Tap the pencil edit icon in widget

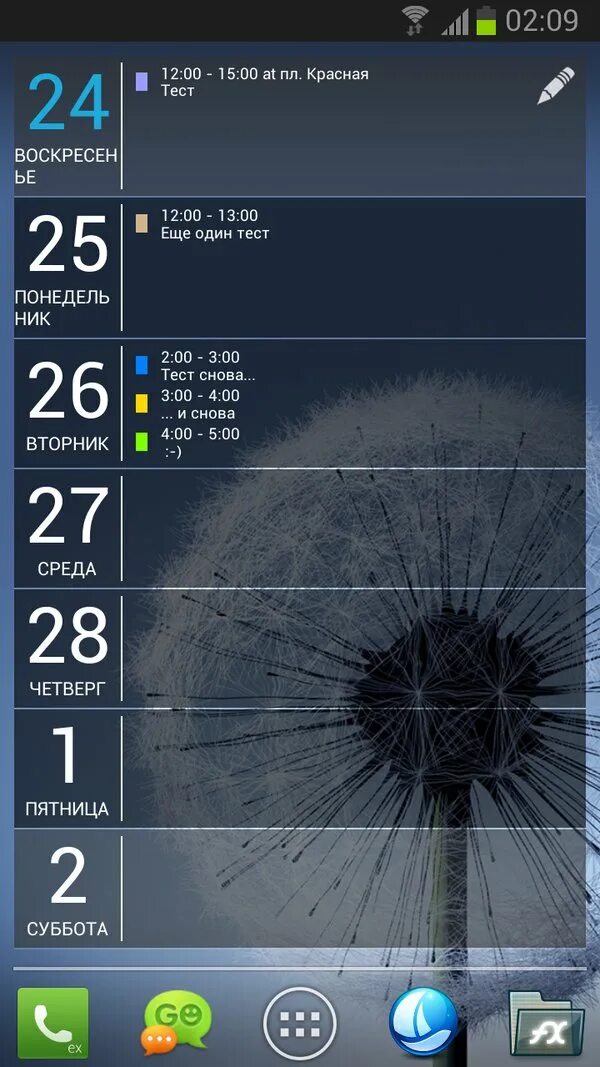coord(556,86)
